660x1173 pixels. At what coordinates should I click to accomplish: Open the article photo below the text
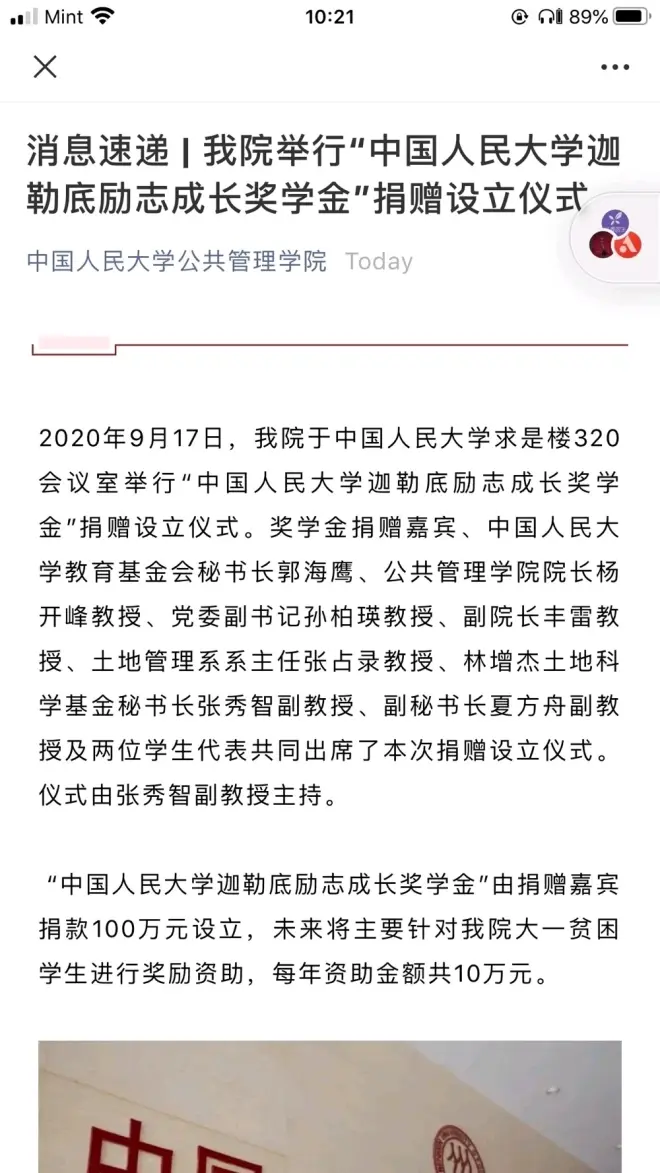coord(330,1106)
